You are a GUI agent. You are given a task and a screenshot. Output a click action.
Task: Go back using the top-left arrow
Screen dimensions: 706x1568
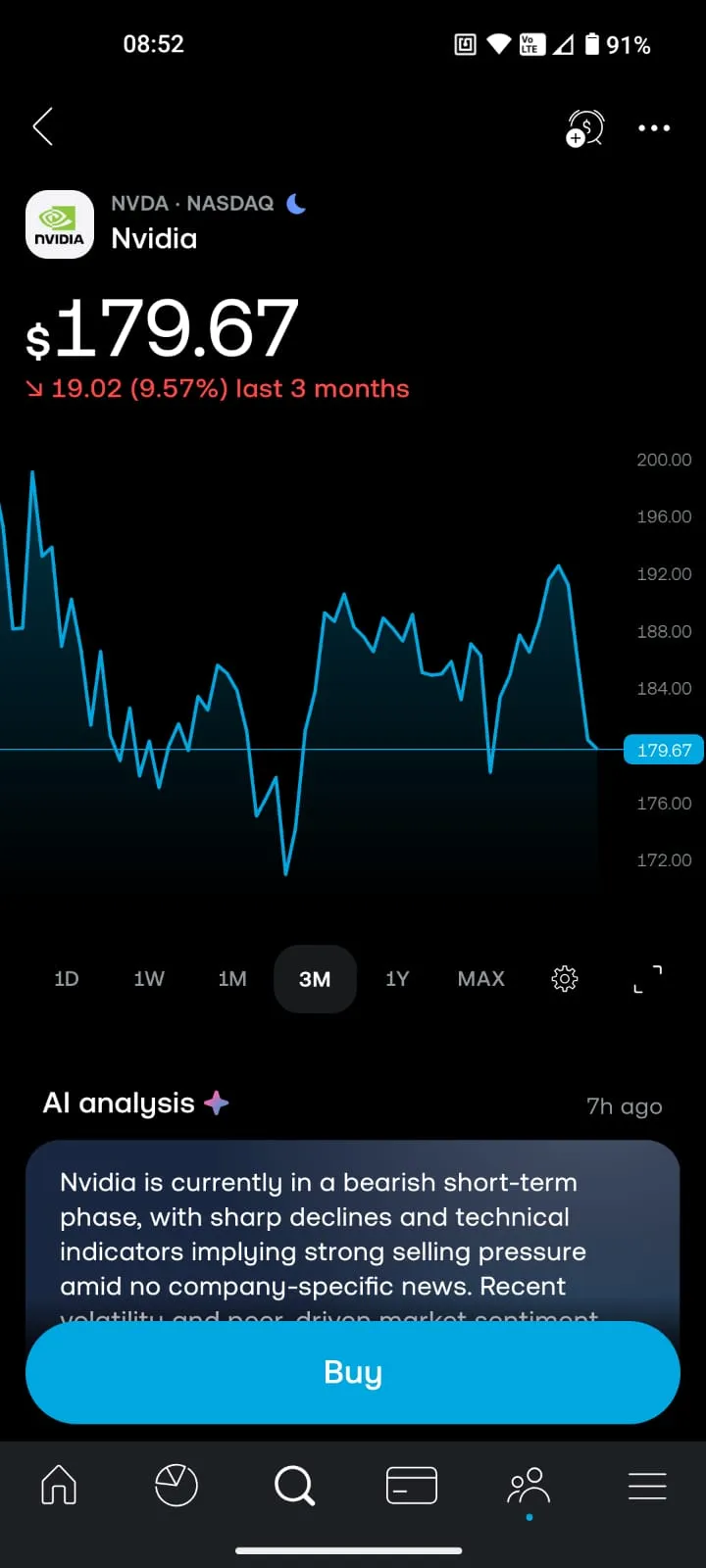click(x=43, y=126)
